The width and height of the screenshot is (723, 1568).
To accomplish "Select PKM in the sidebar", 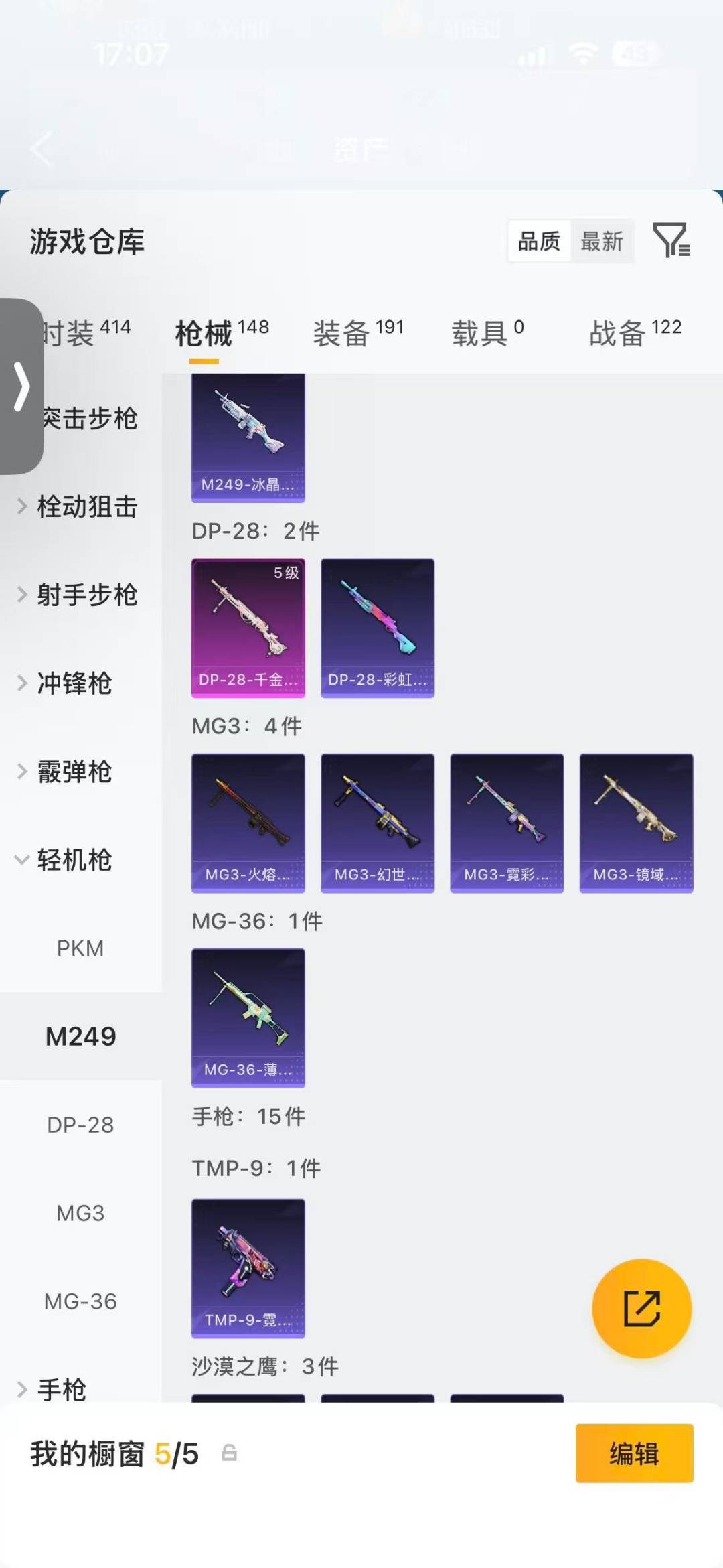I will pos(80,948).
